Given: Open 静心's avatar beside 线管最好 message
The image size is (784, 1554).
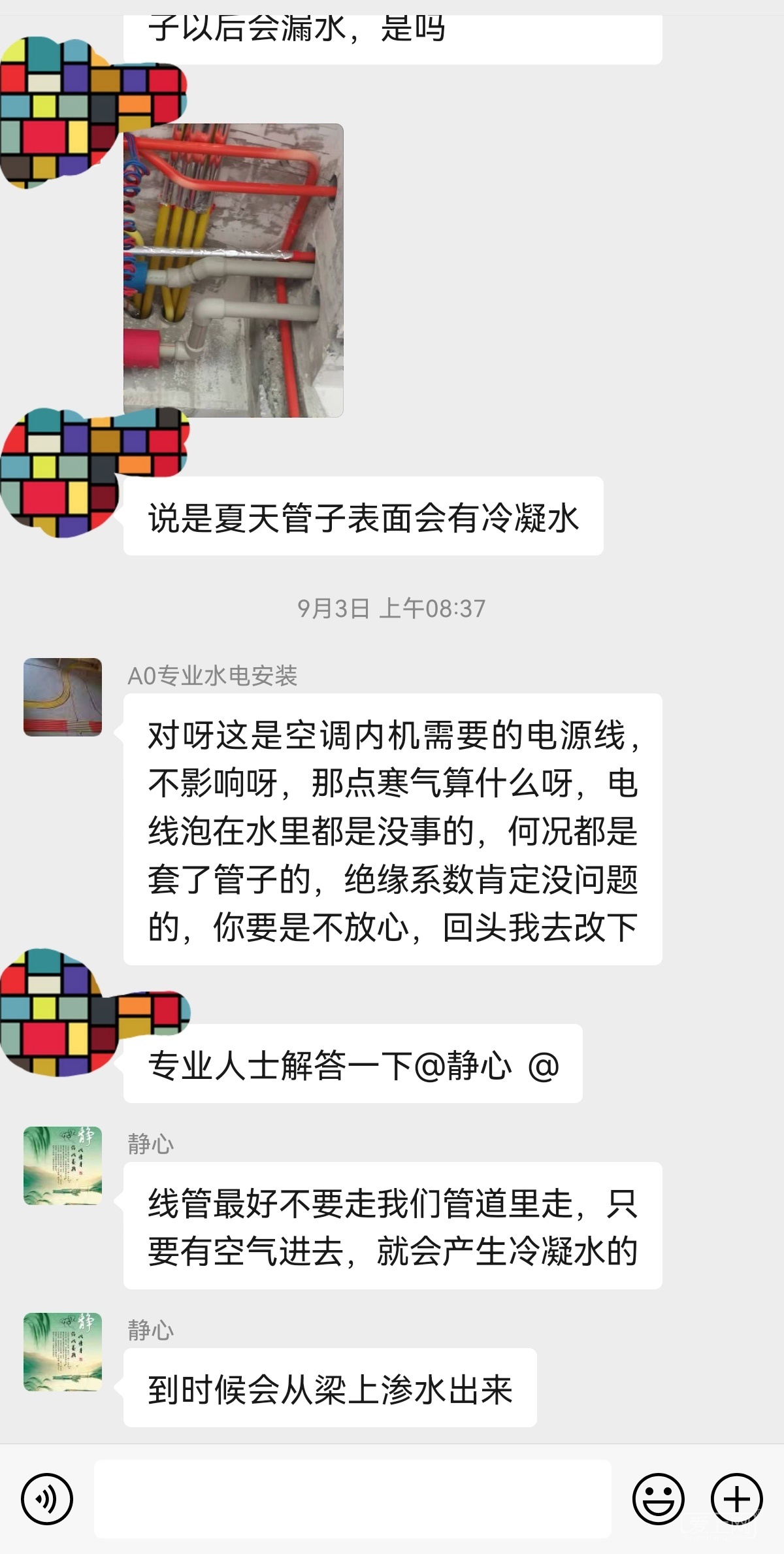Looking at the screenshot, I should tap(63, 1165).
